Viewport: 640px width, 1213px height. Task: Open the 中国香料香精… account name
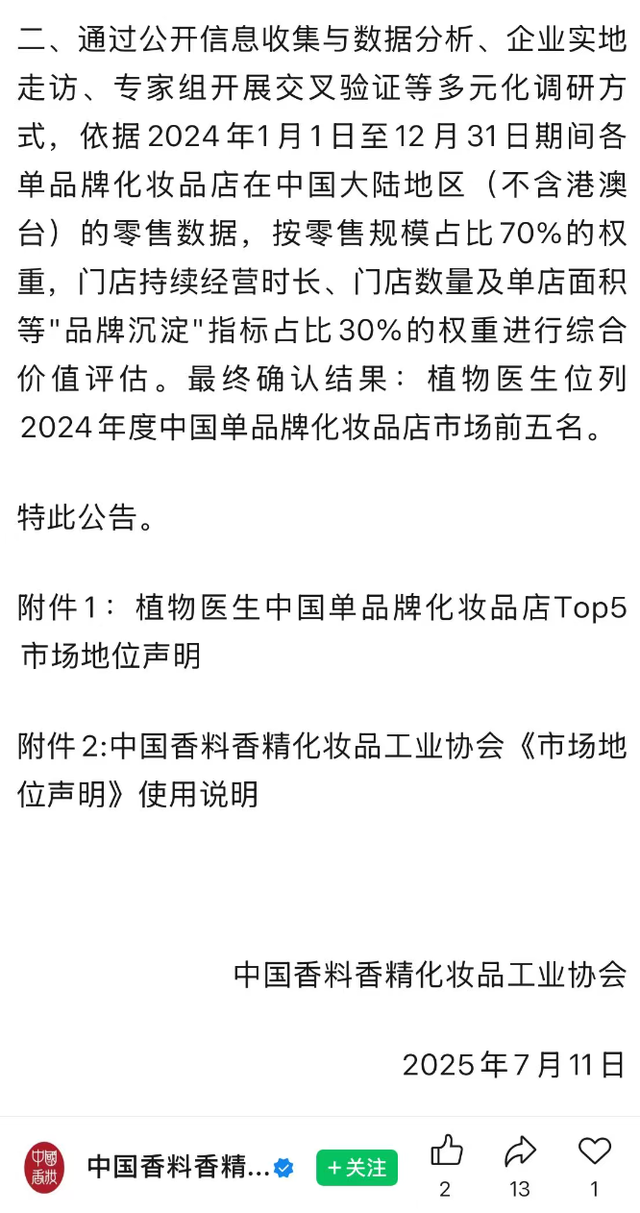pos(178,1167)
